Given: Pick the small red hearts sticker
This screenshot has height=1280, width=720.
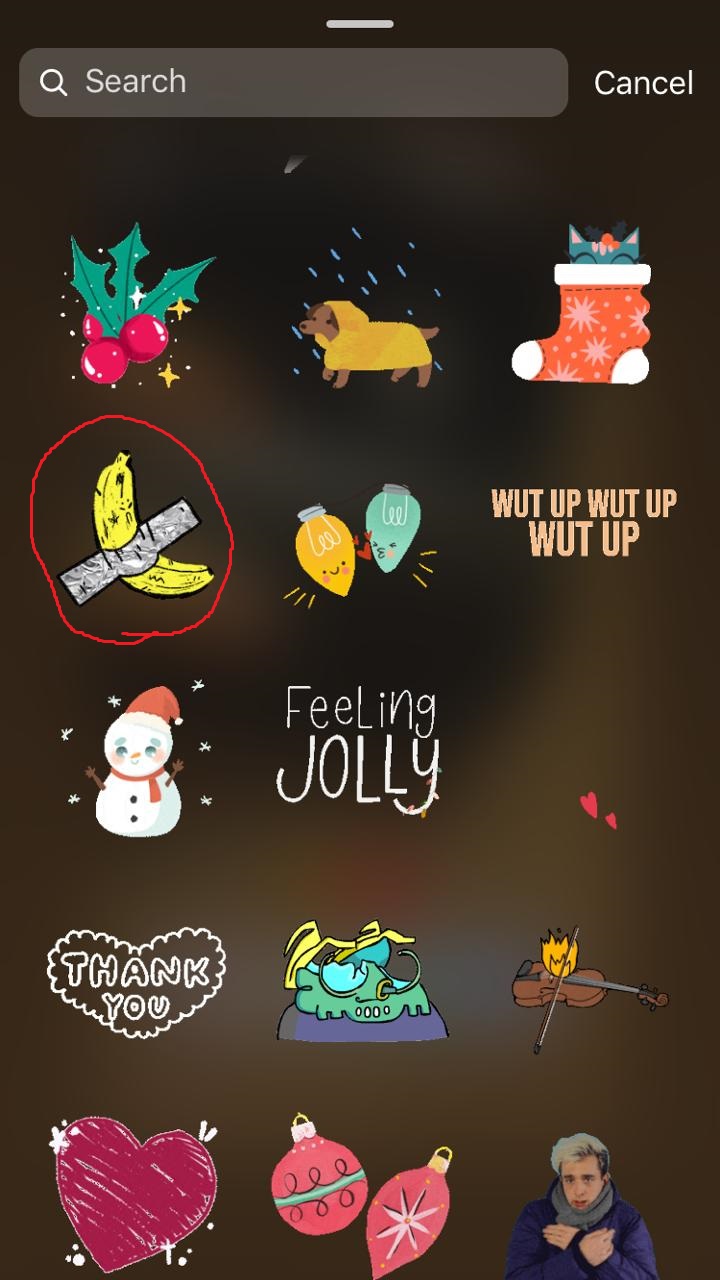Looking at the screenshot, I should pyautogui.click(x=598, y=809).
